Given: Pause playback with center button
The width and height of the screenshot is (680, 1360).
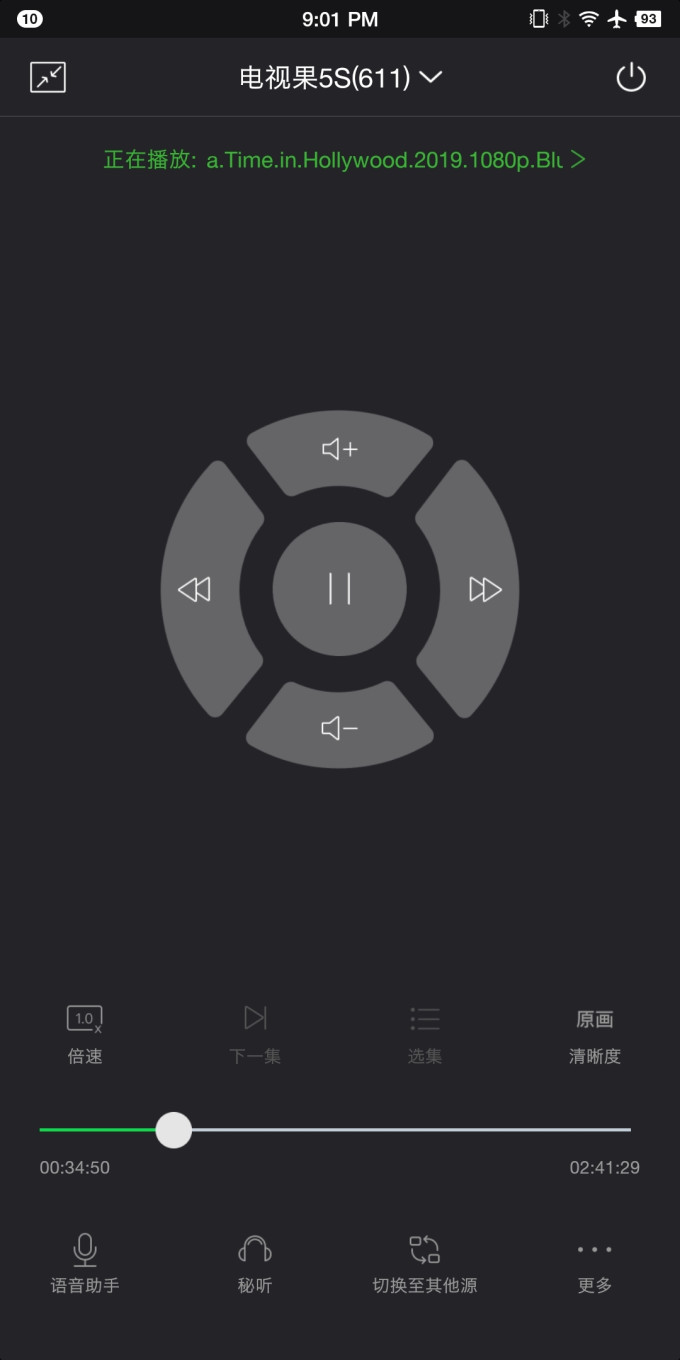Looking at the screenshot, I should pyautogui.click(x=340, y=589).
